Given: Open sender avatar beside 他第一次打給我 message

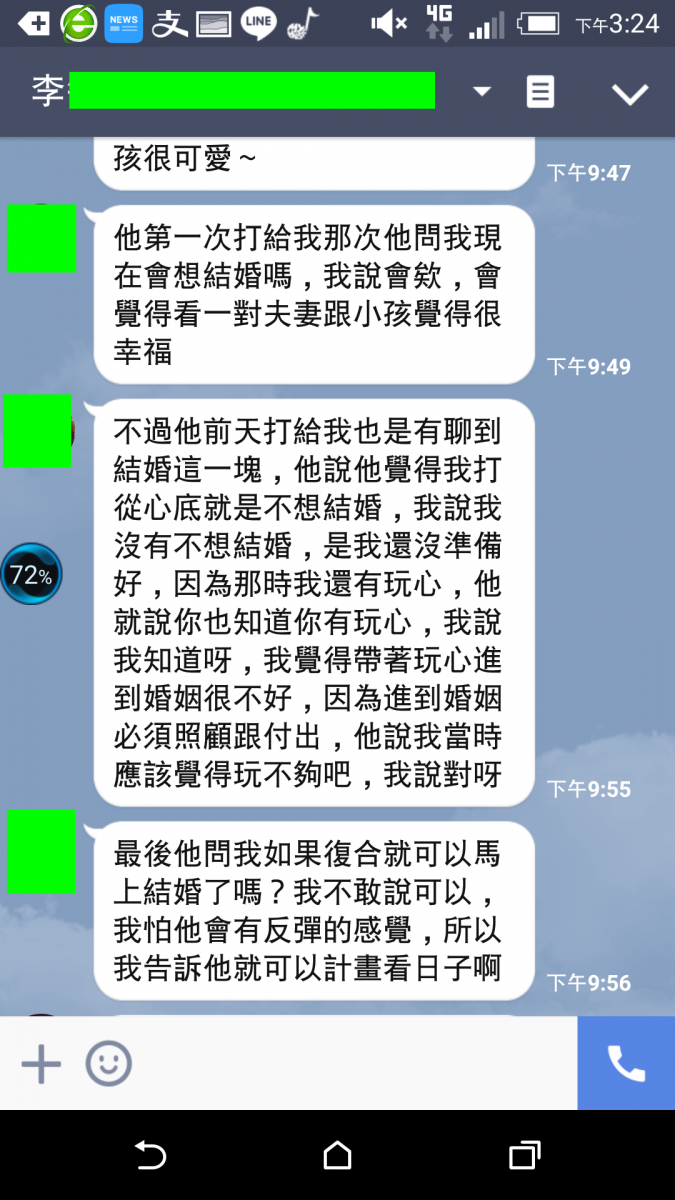Looking at the screenshot, I should tap(41, 238).
